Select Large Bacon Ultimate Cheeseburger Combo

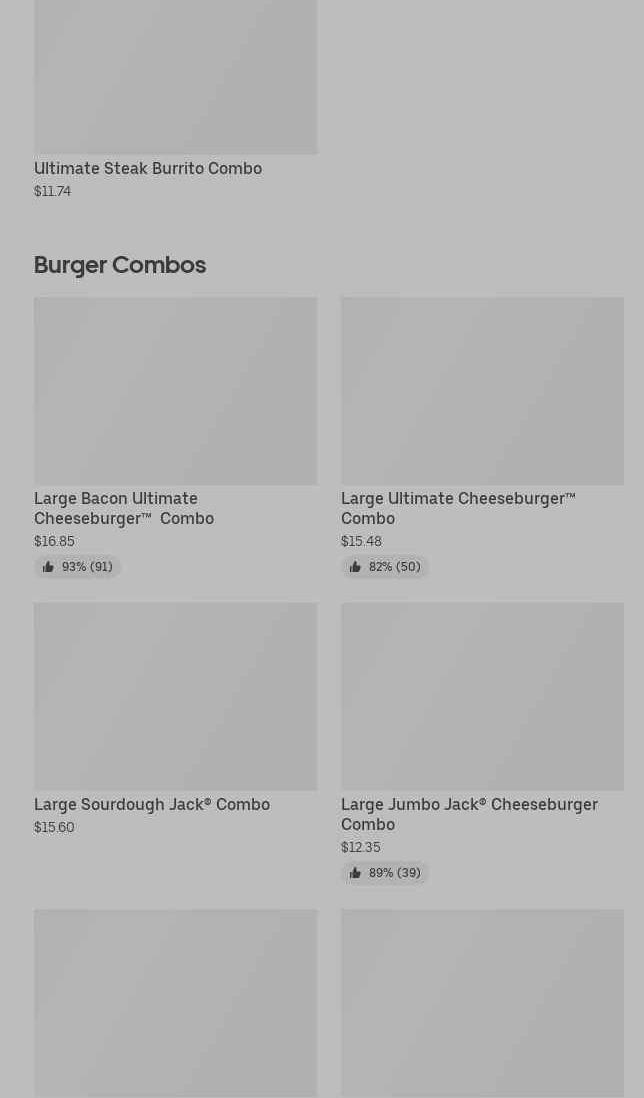pyautogui.click(x=175, y=437)
